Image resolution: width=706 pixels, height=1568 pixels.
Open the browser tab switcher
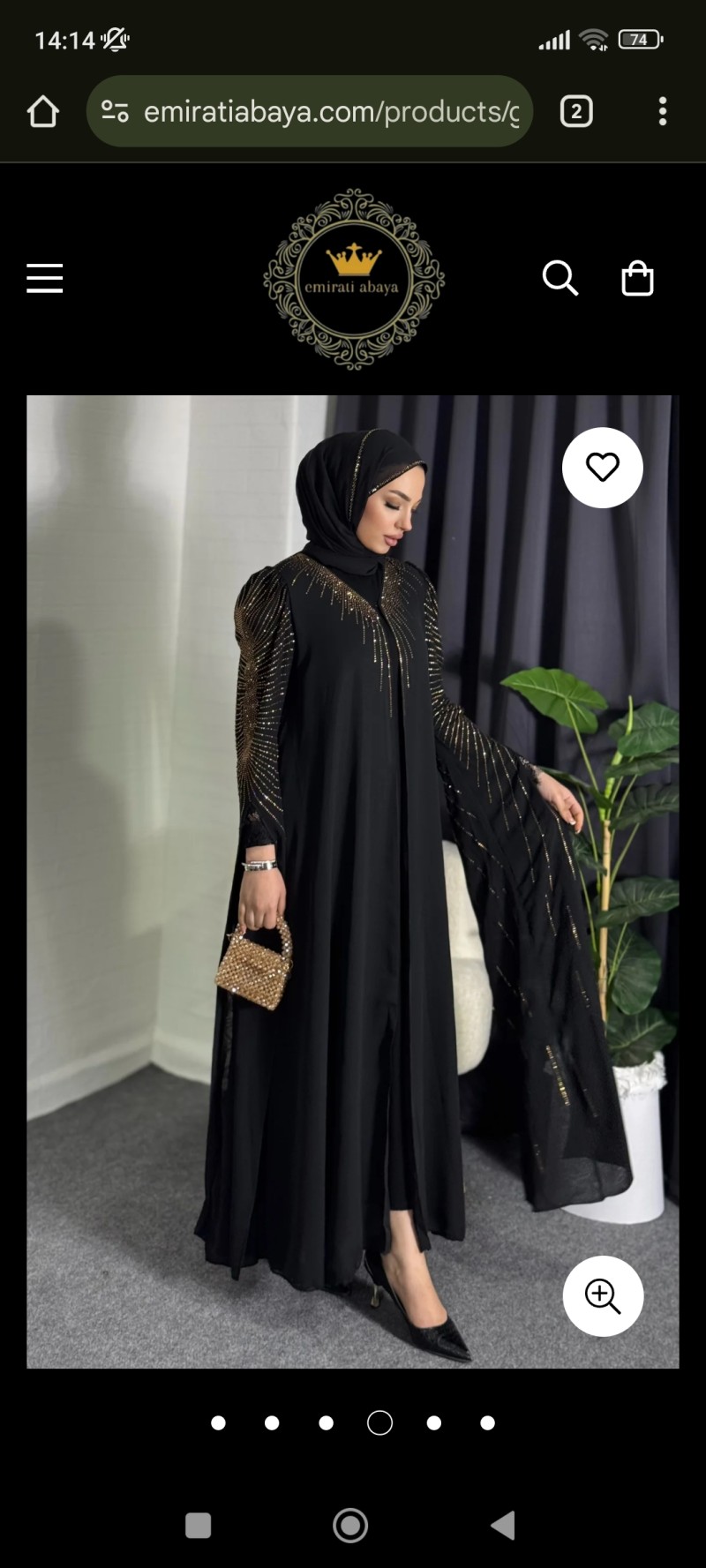pyautogui.click(x=576, y=112)
